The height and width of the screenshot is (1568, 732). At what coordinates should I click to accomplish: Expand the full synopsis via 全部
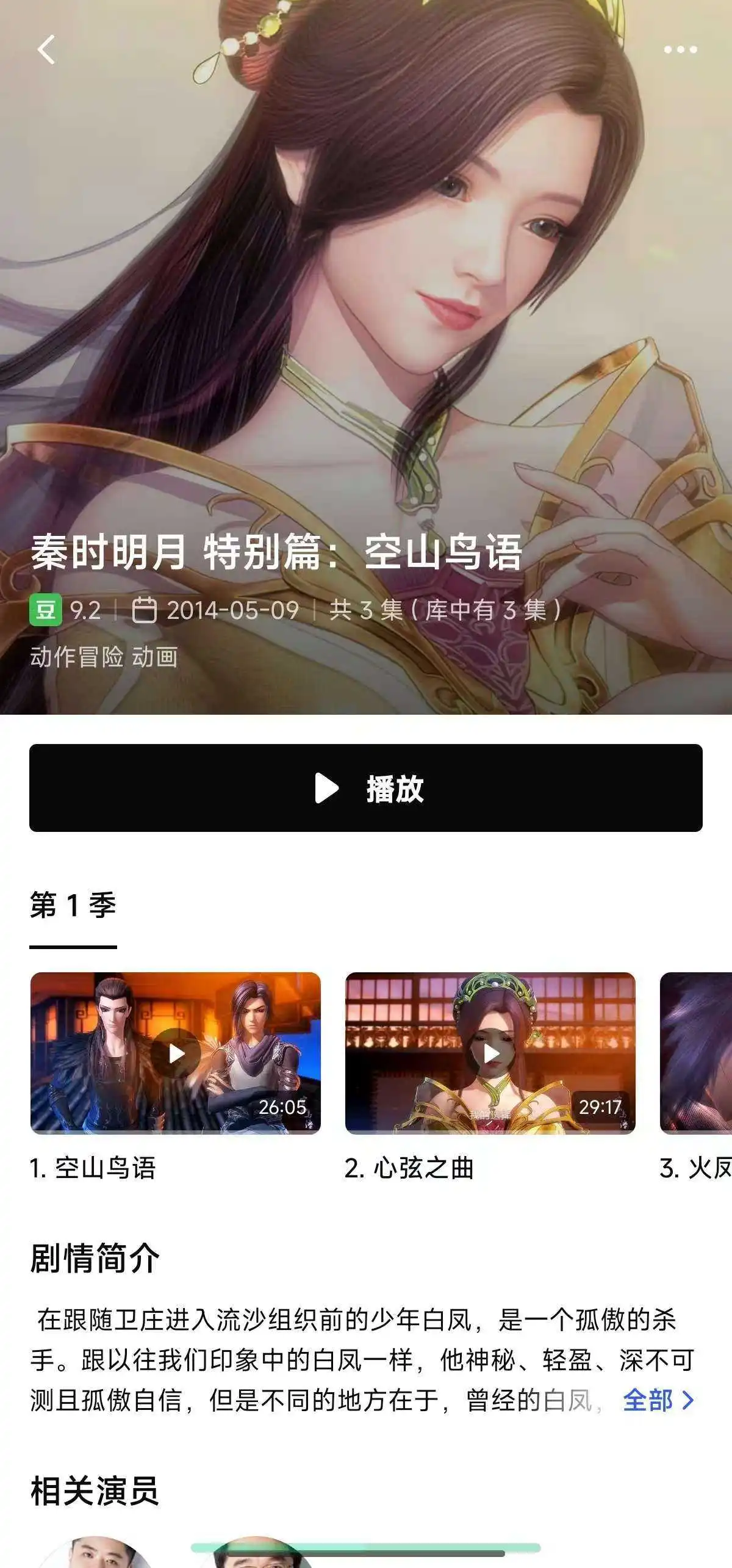[658, 1401]
